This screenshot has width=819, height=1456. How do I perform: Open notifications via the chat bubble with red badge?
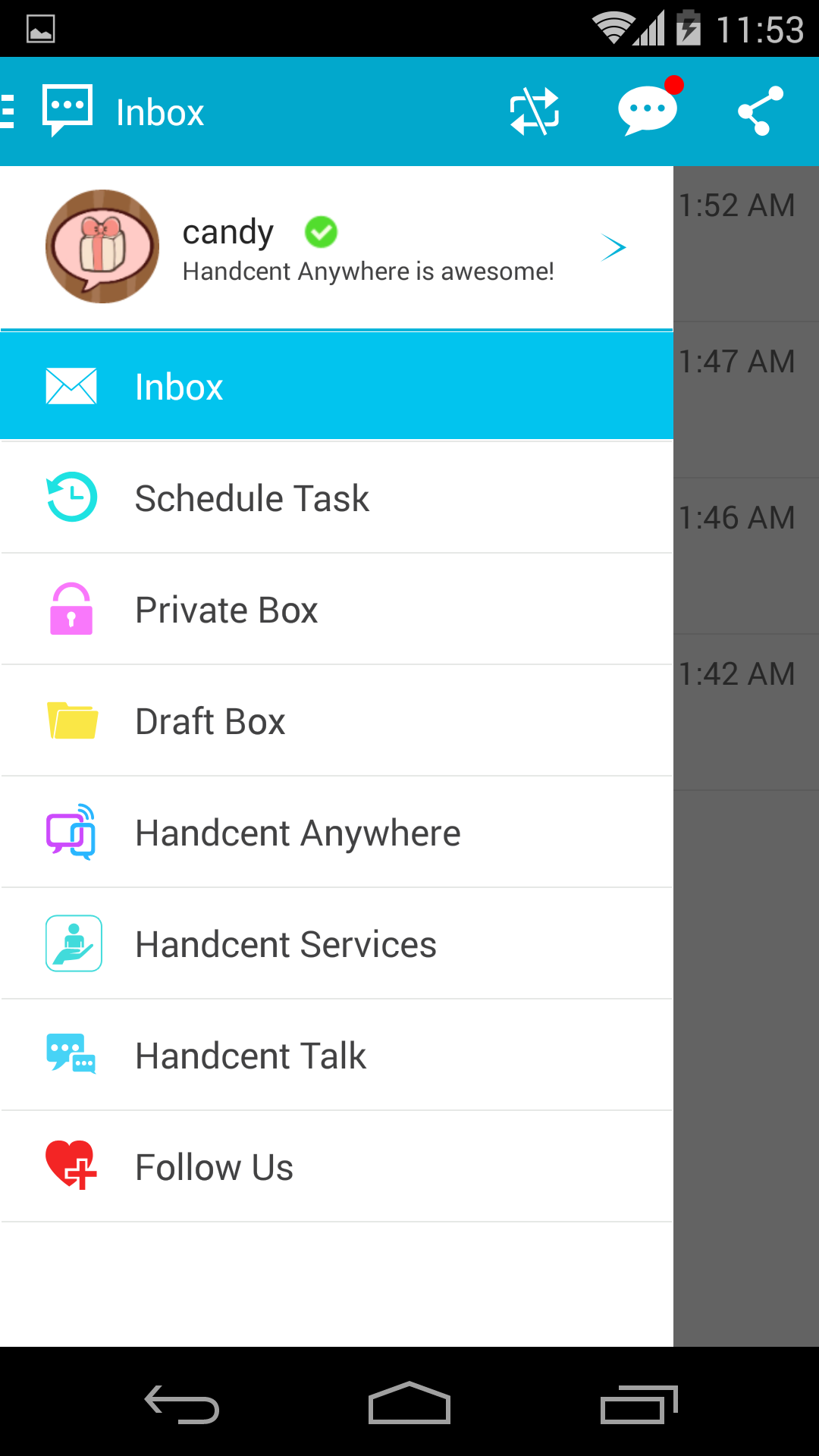coord(648,111)
